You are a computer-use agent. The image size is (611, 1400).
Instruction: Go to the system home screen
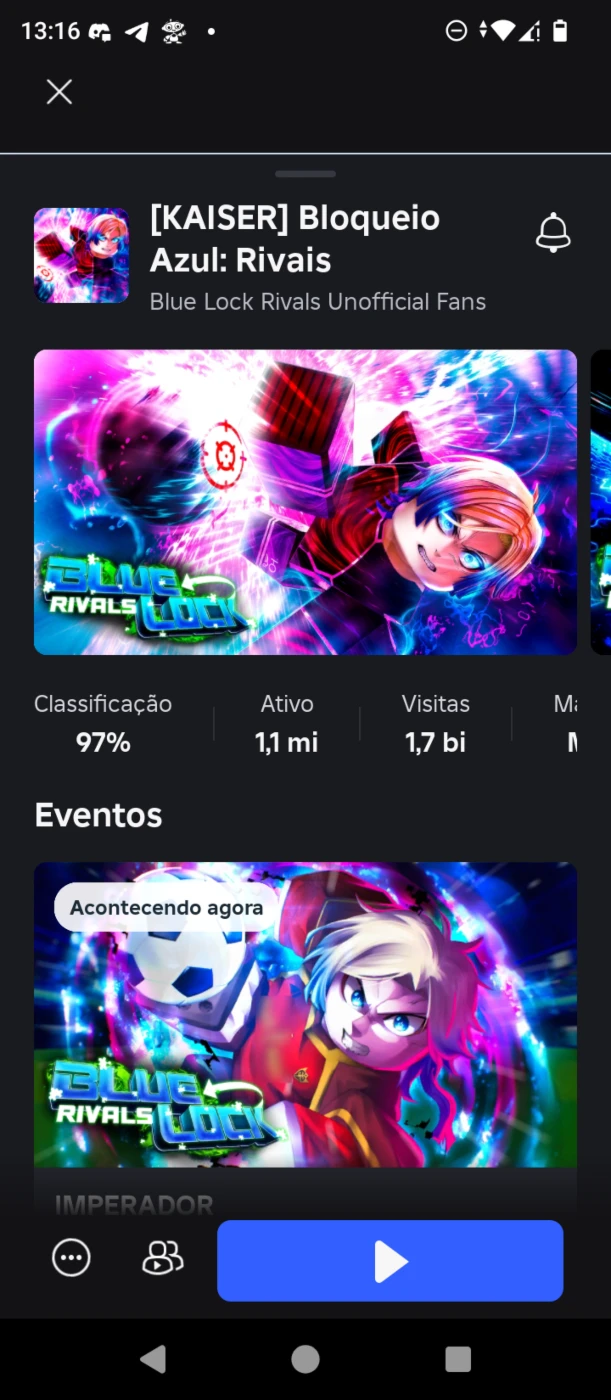(305, 1359)
